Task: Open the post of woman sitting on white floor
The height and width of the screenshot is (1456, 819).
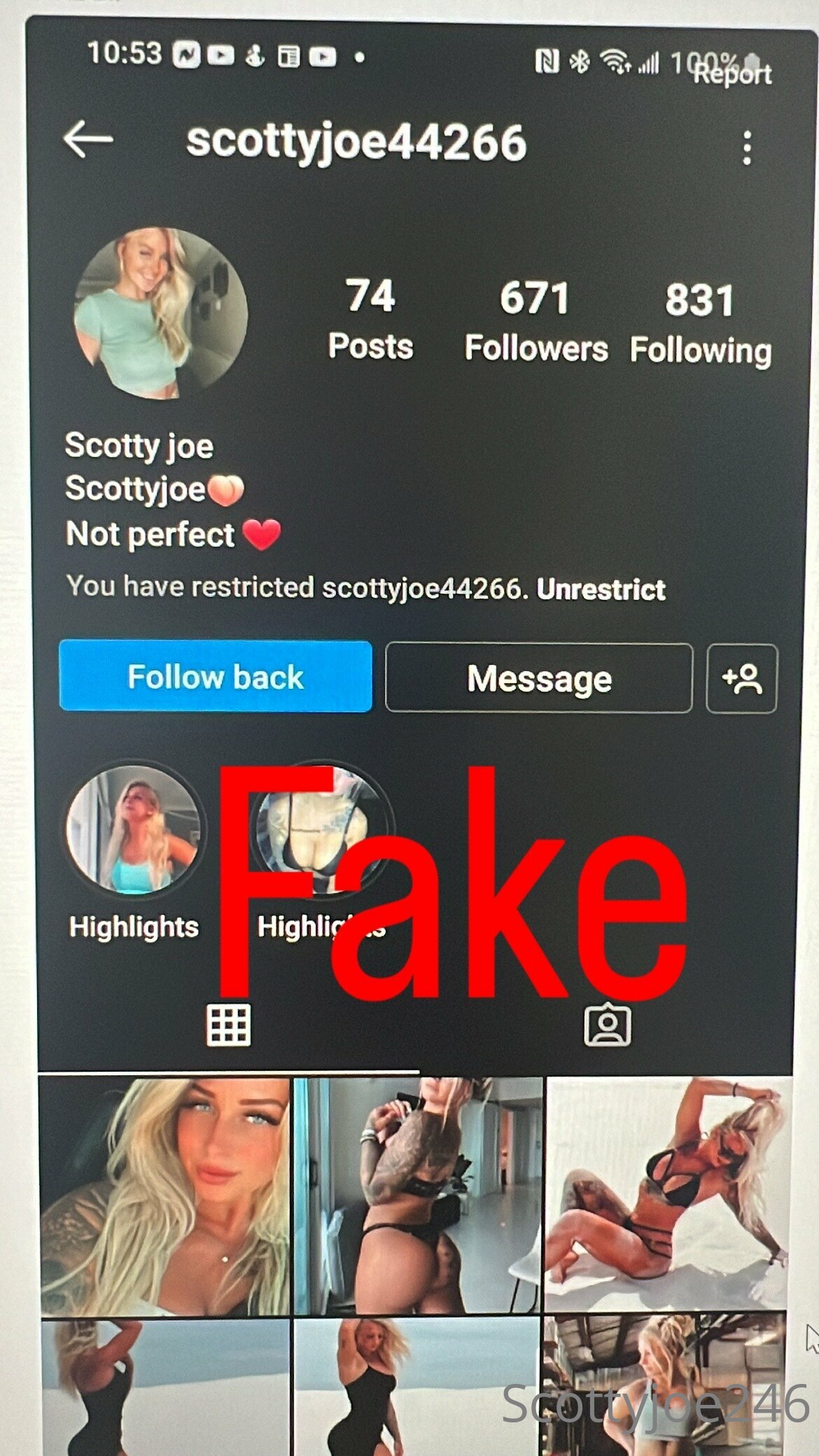Action: pos(668,1194)
